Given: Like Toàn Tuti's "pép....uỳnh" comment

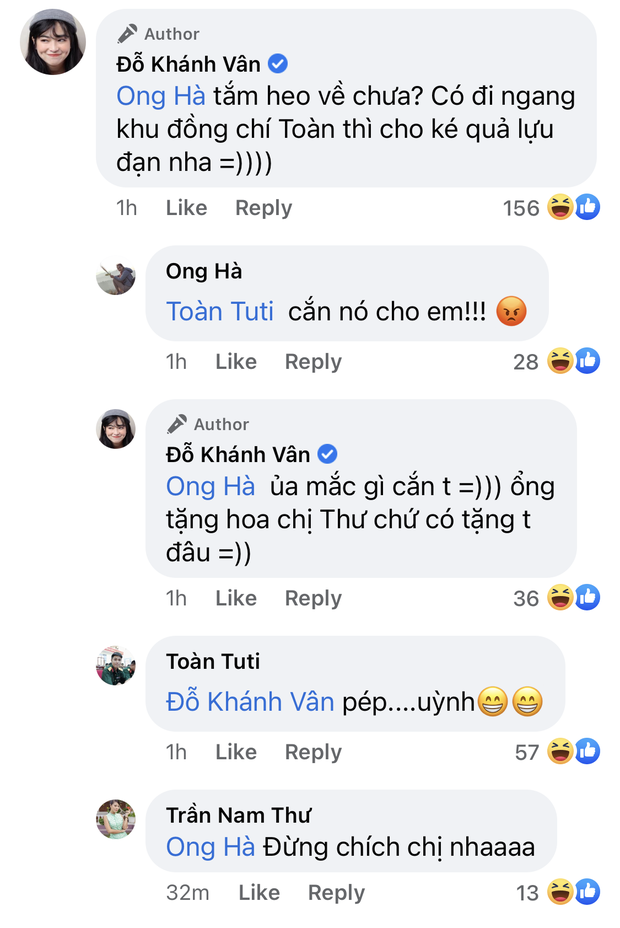Looking at the screenshot, I should [x=235, y=752].
